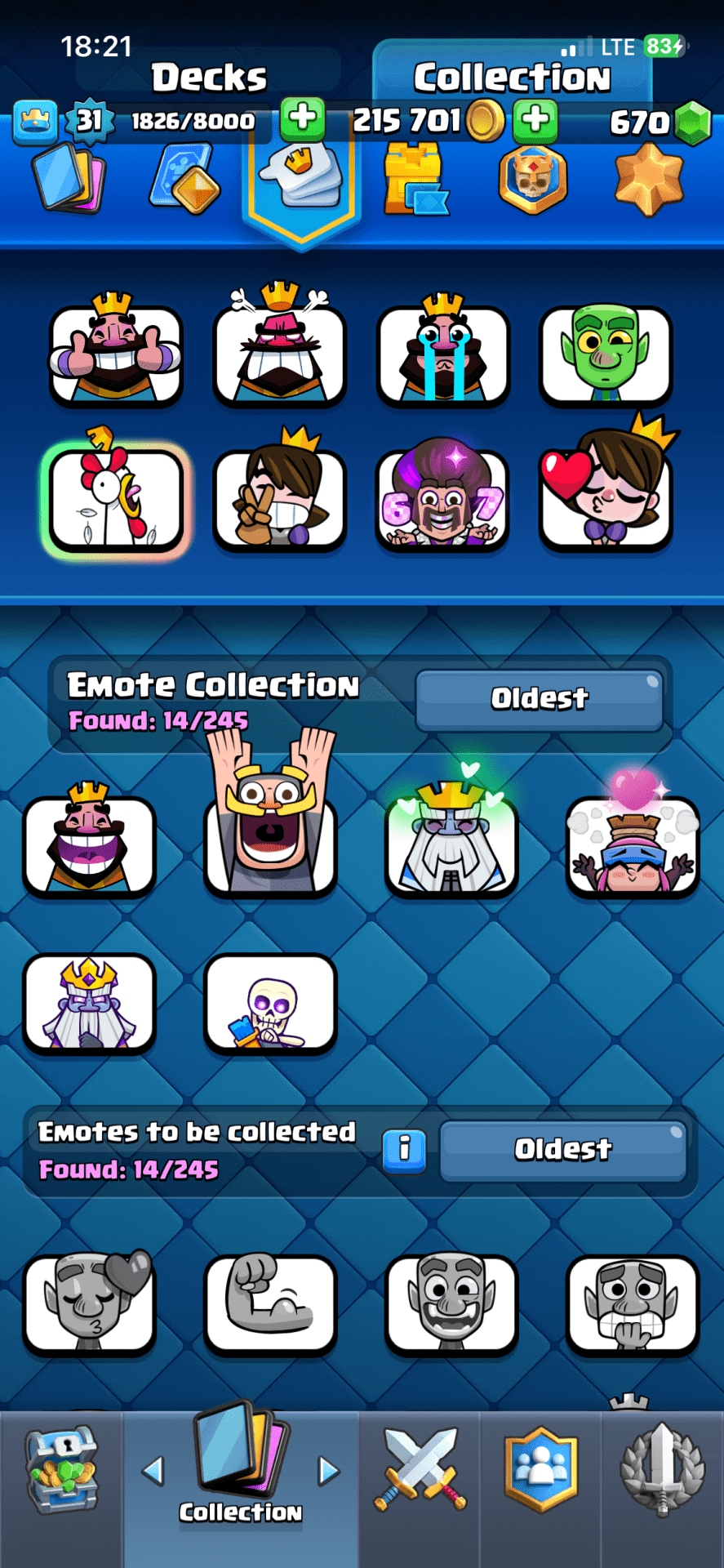Viewport: 724px width, 1568px height.
Task: Change Emote Collection sort order from Oldest
Action: tap(539, 699)
